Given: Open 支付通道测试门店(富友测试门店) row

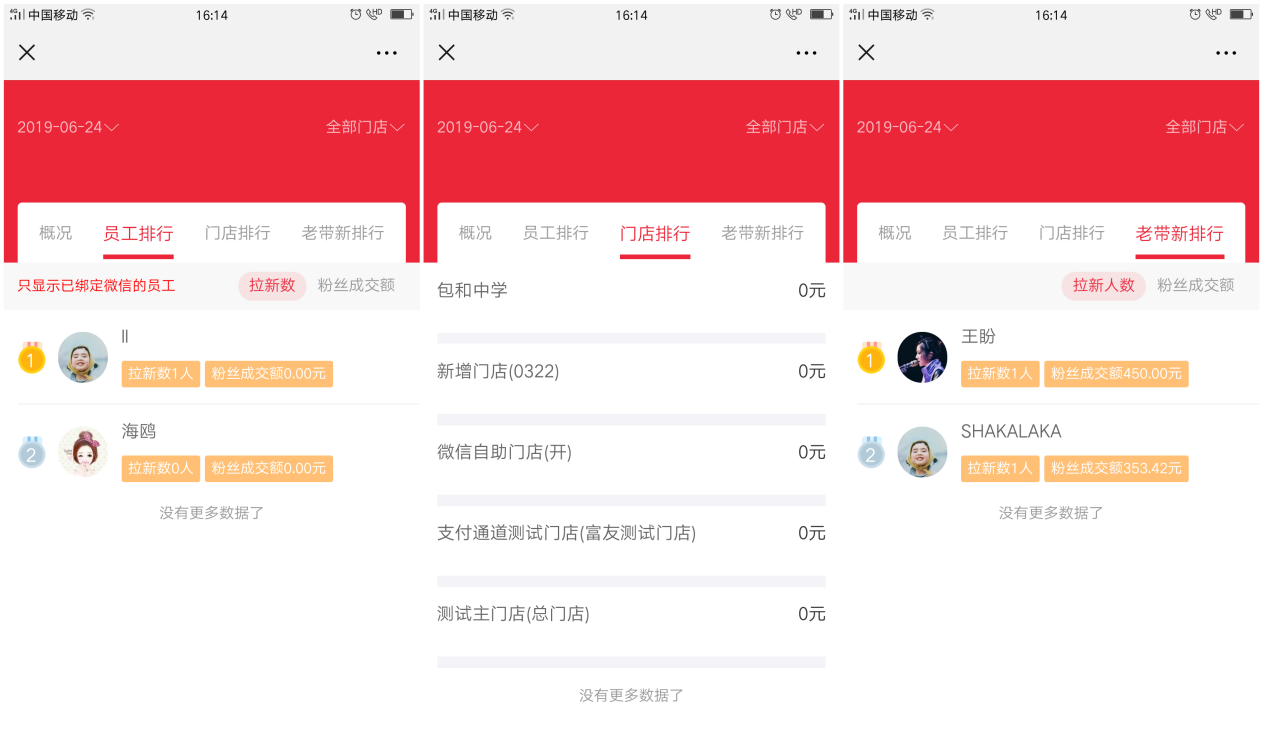Looking at the screenshot, I should pyautogui.click(x=631, y=534).
